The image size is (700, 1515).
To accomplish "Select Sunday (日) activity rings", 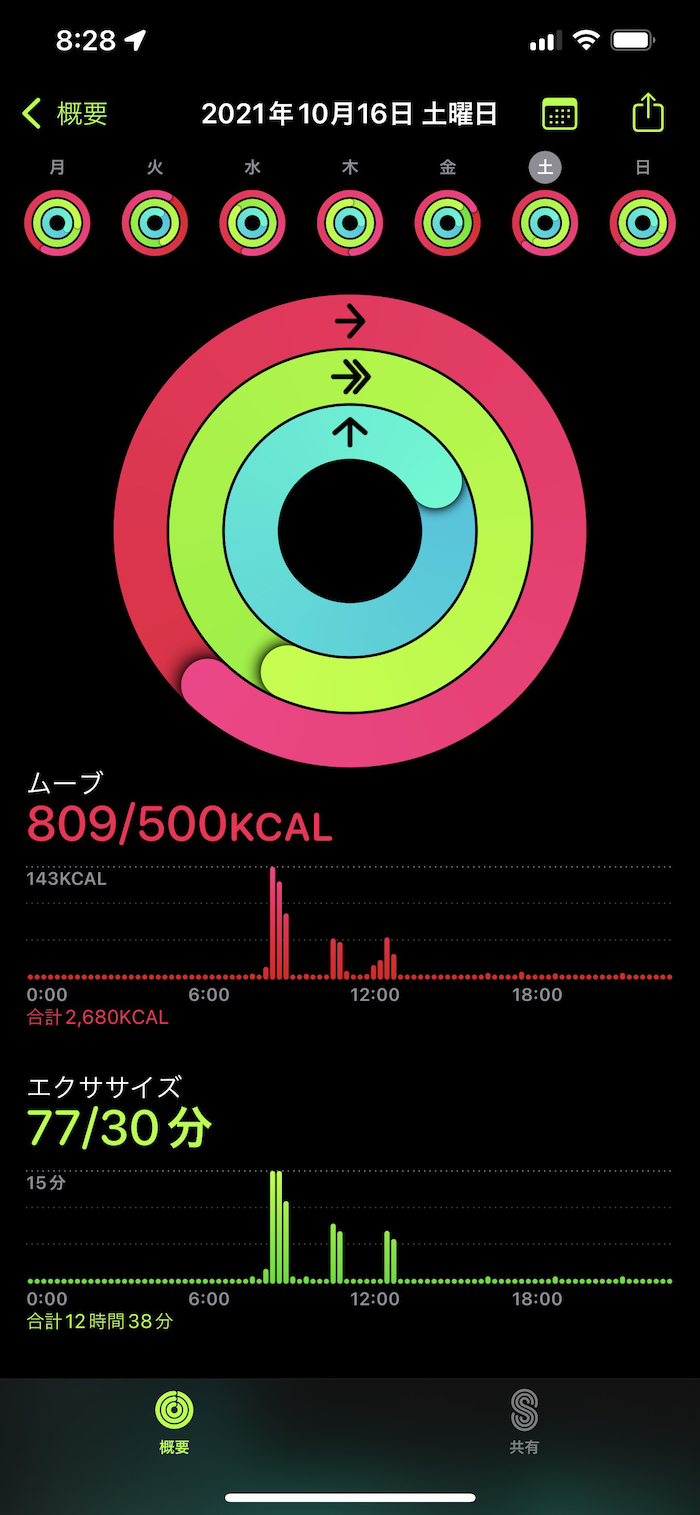I will pos(643,222).
